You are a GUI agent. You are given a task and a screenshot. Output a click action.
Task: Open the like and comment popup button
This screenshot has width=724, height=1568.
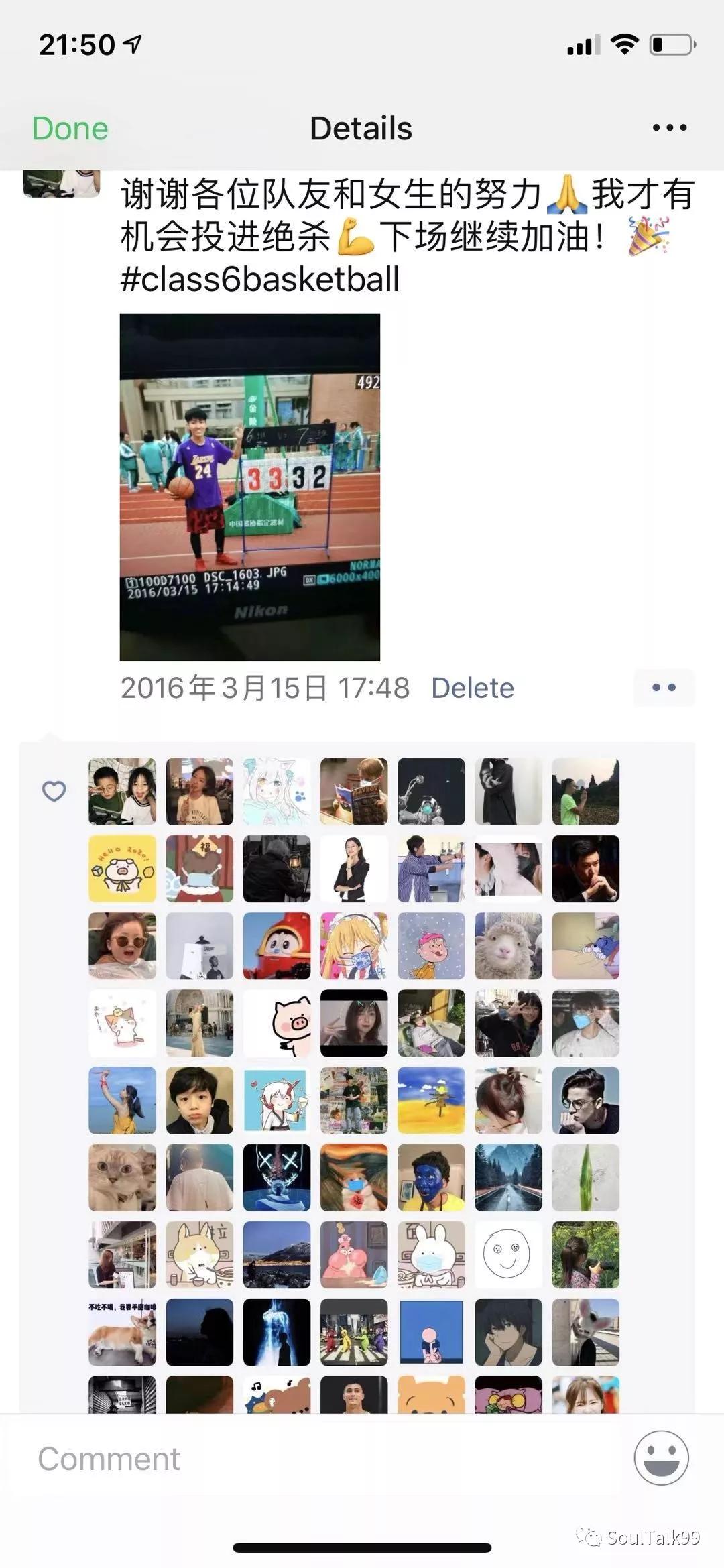pyautogui.click(x=664, y=688)
